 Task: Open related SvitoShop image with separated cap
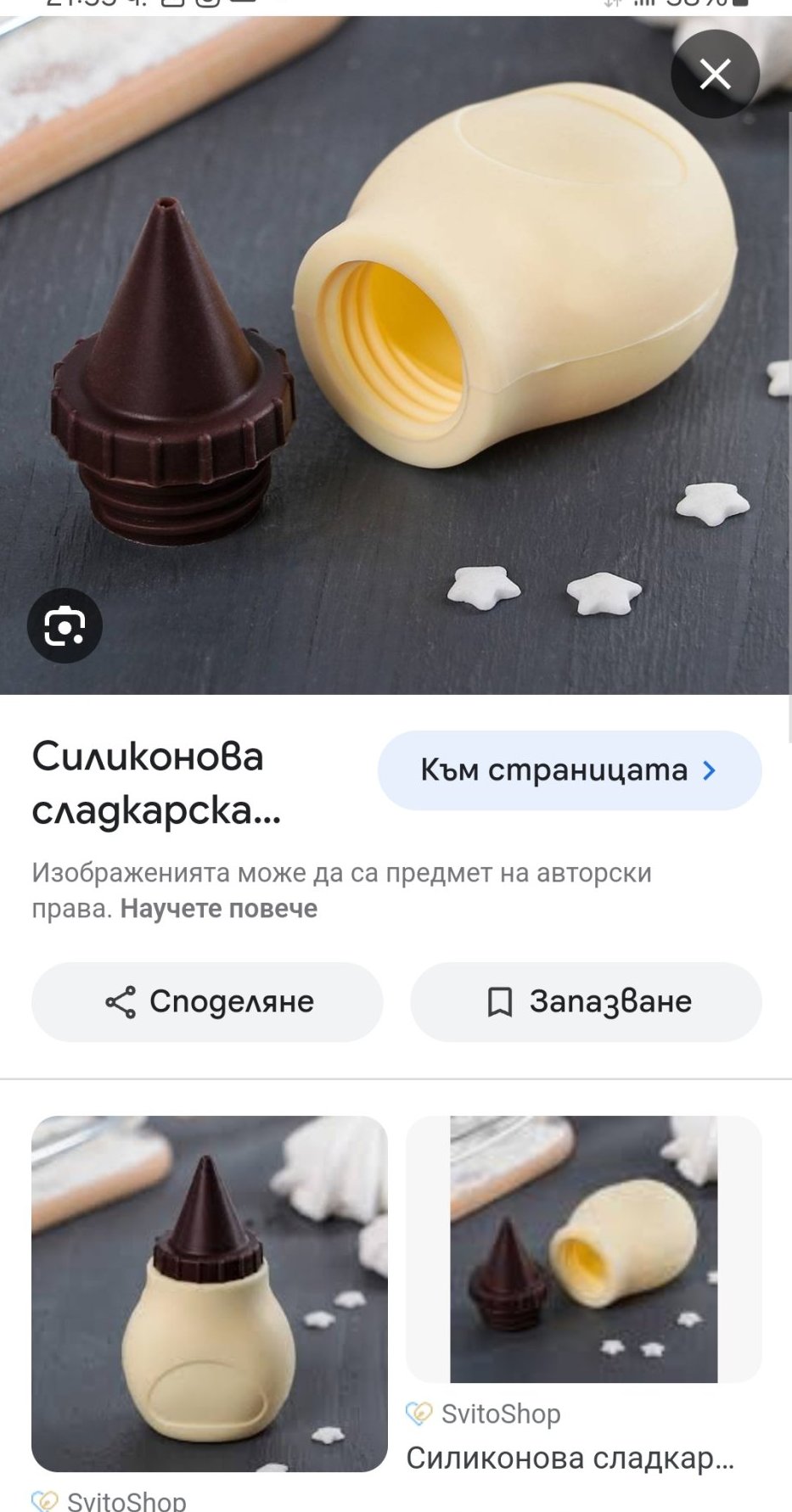[x=583, y=1249]
